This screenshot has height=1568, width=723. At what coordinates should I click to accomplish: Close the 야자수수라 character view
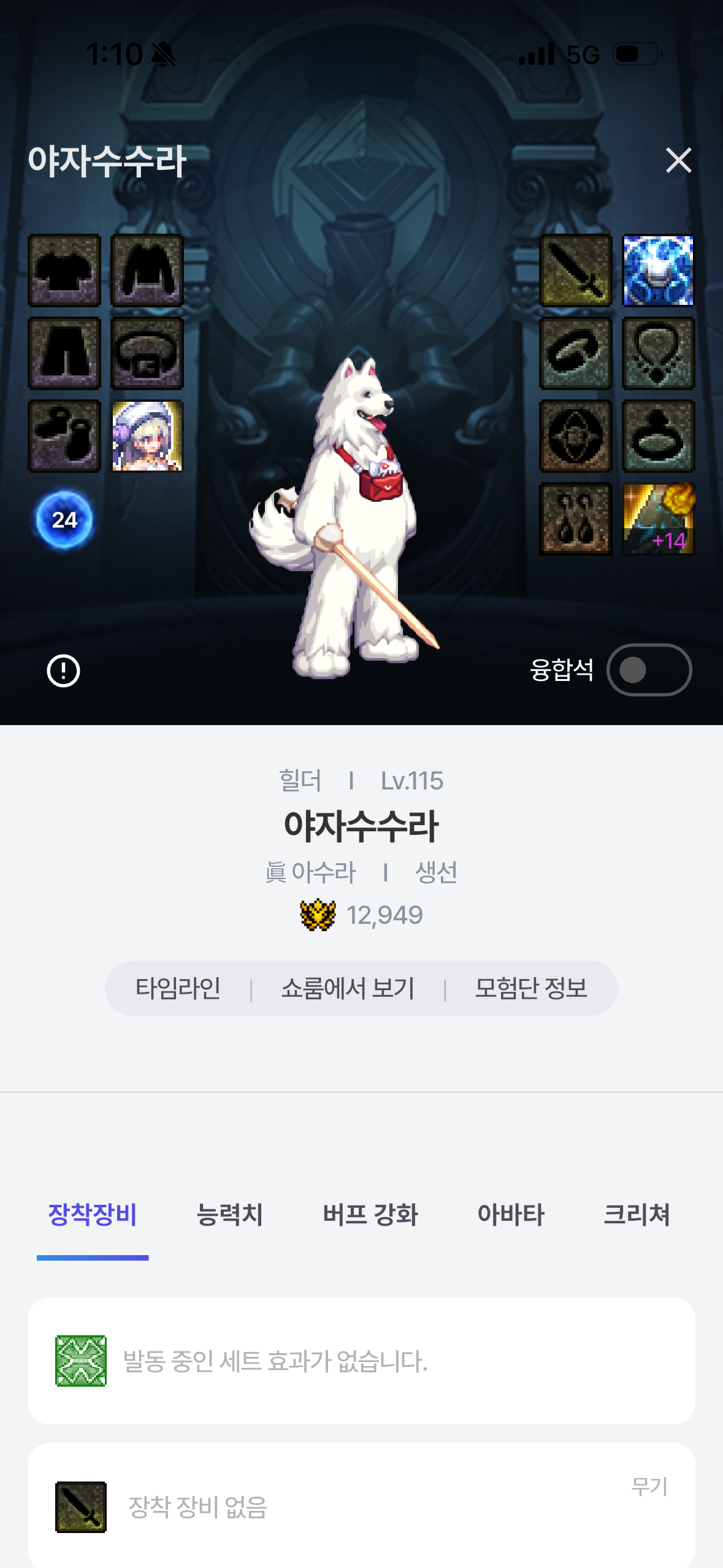678,161
